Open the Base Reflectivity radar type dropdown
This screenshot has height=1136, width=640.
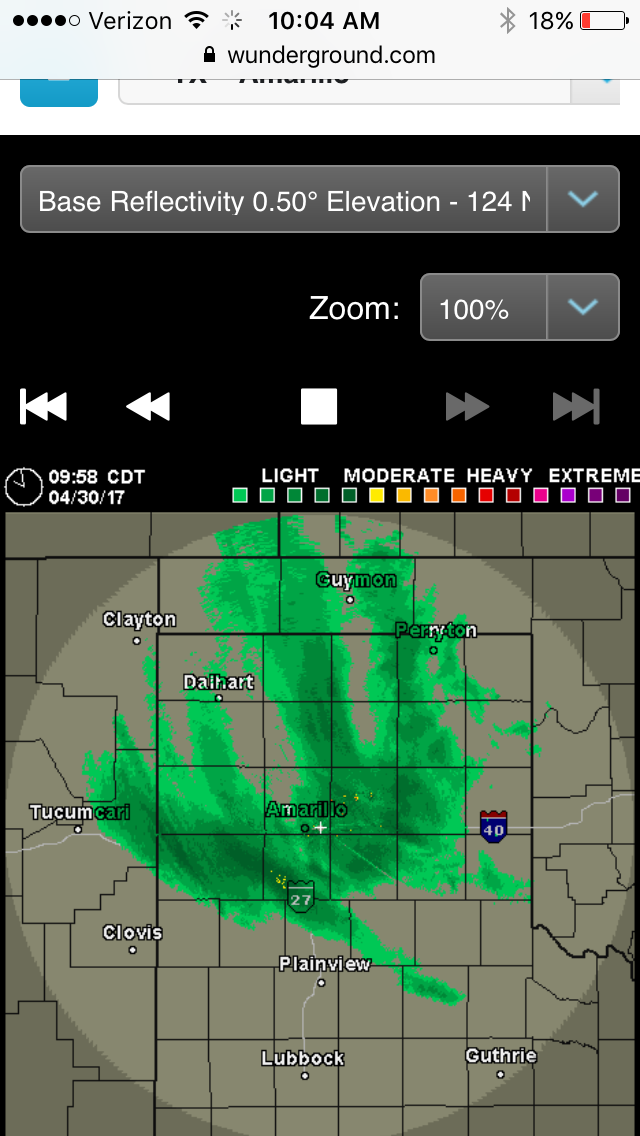click(320, 199)
